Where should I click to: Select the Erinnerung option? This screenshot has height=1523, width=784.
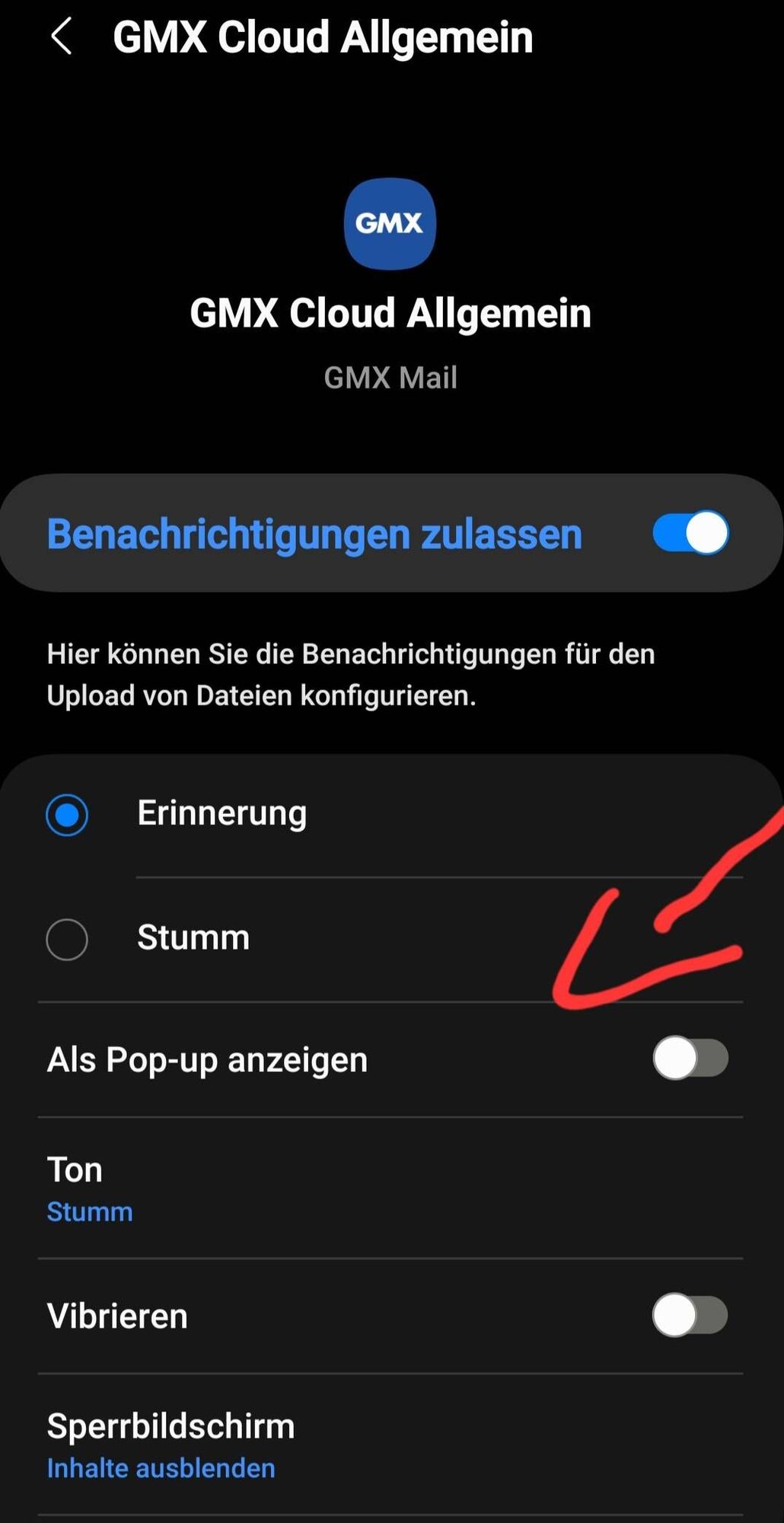(x=67, y=815)
